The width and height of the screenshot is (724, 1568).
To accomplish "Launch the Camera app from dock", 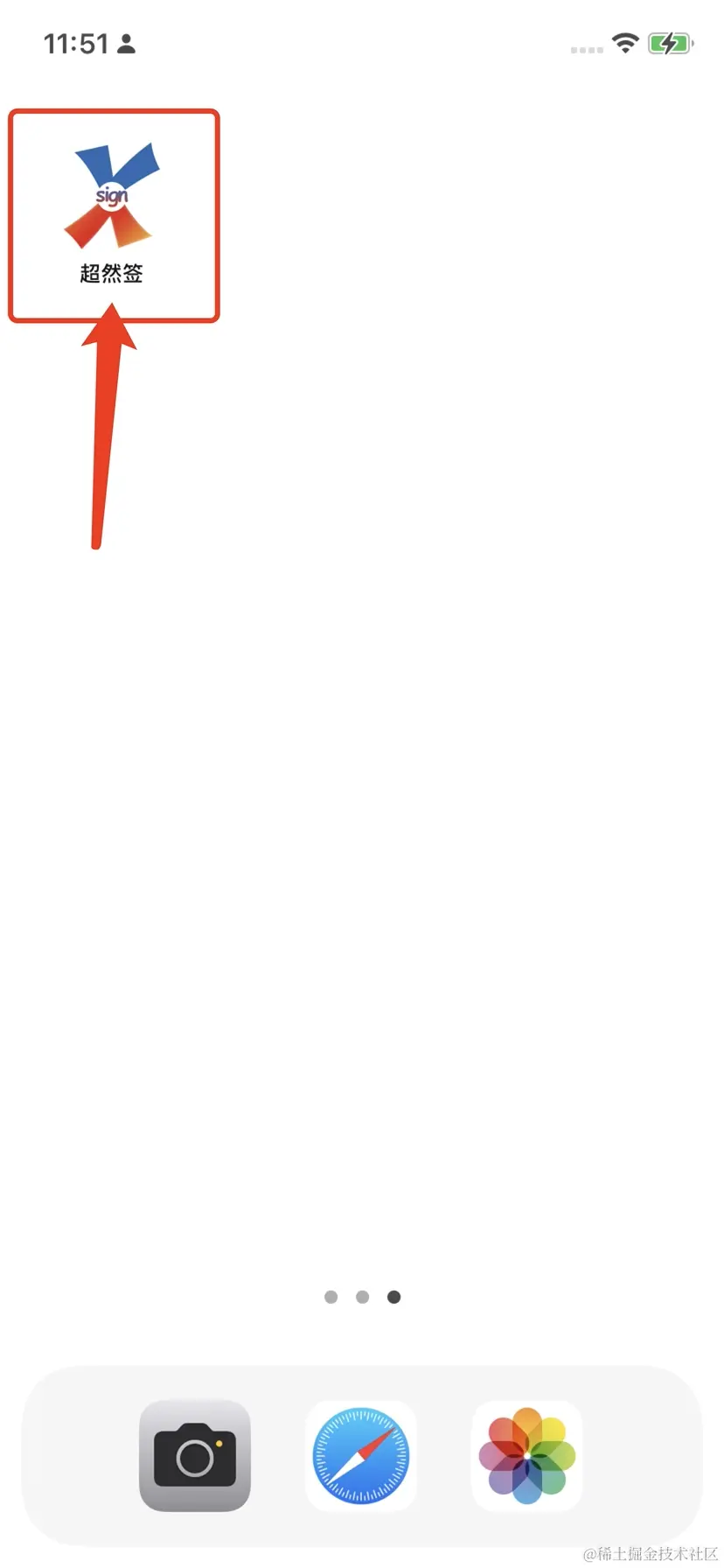I will pyautogui.click(x=195, y=1455).
